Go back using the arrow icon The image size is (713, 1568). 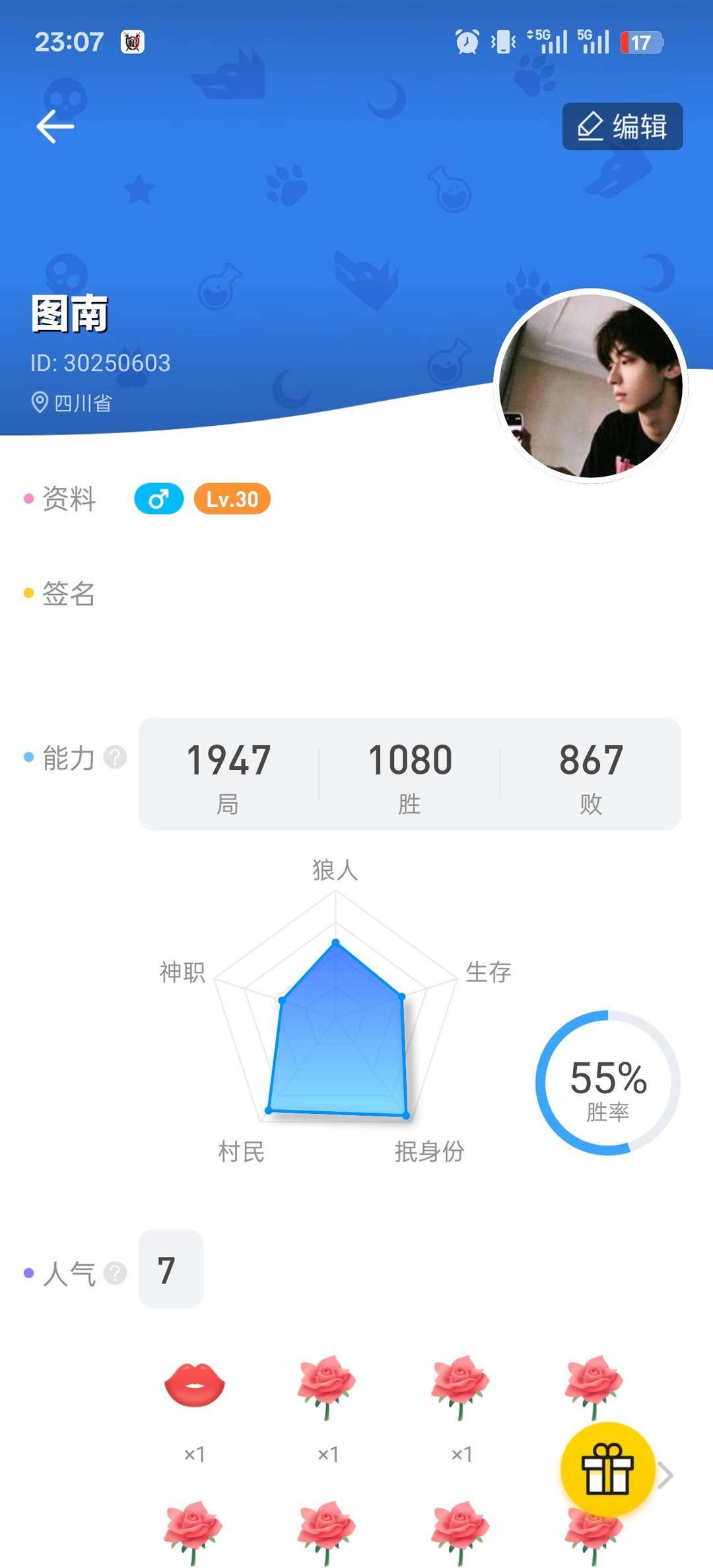click(55, 127)
